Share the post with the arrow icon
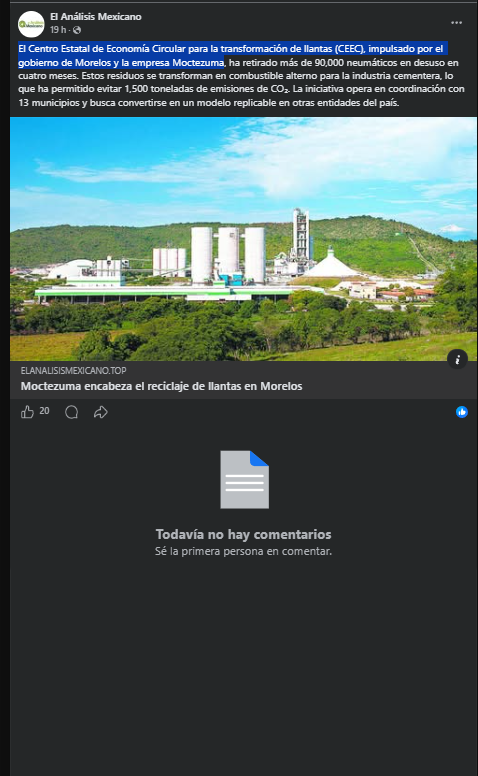 [101, 412]
